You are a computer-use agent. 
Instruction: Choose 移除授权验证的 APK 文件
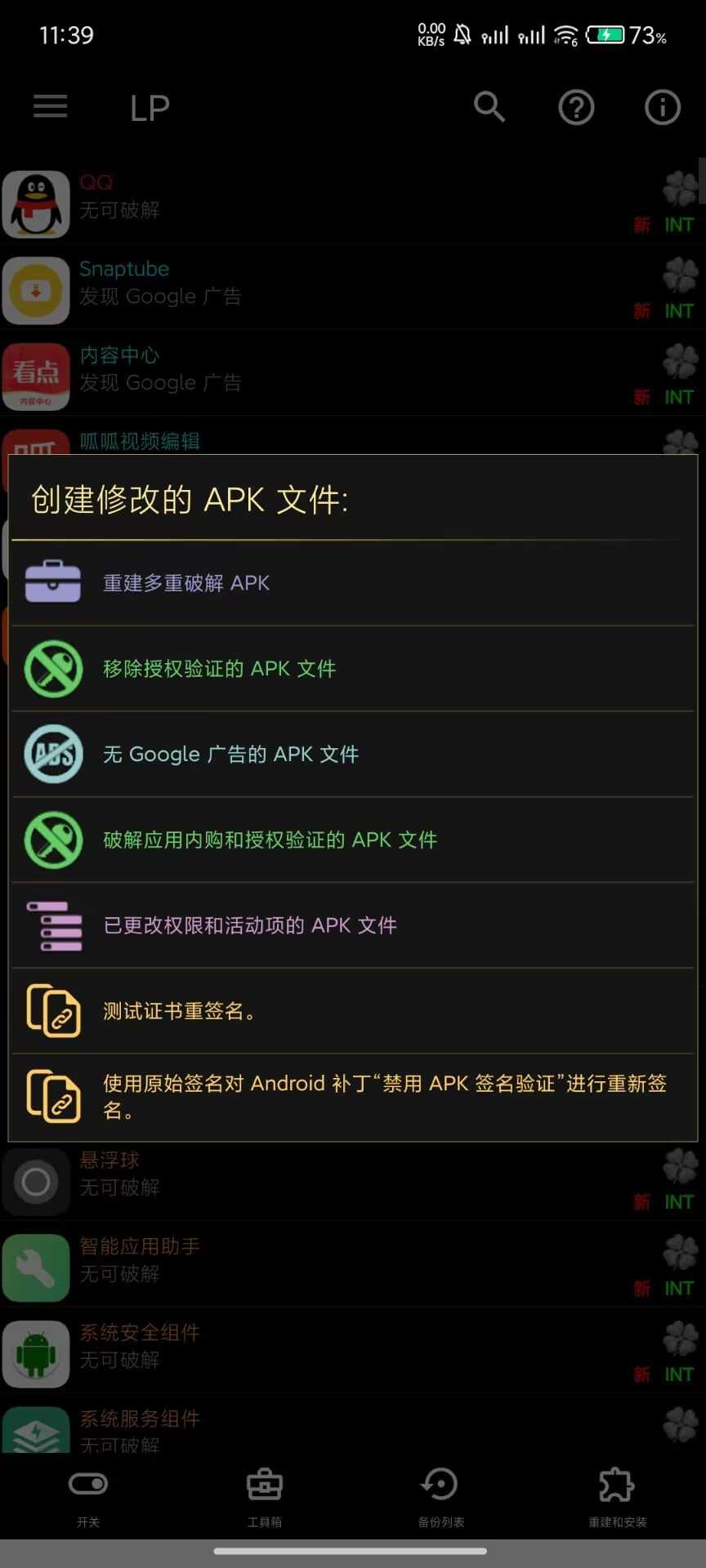(x=351, y=669)
